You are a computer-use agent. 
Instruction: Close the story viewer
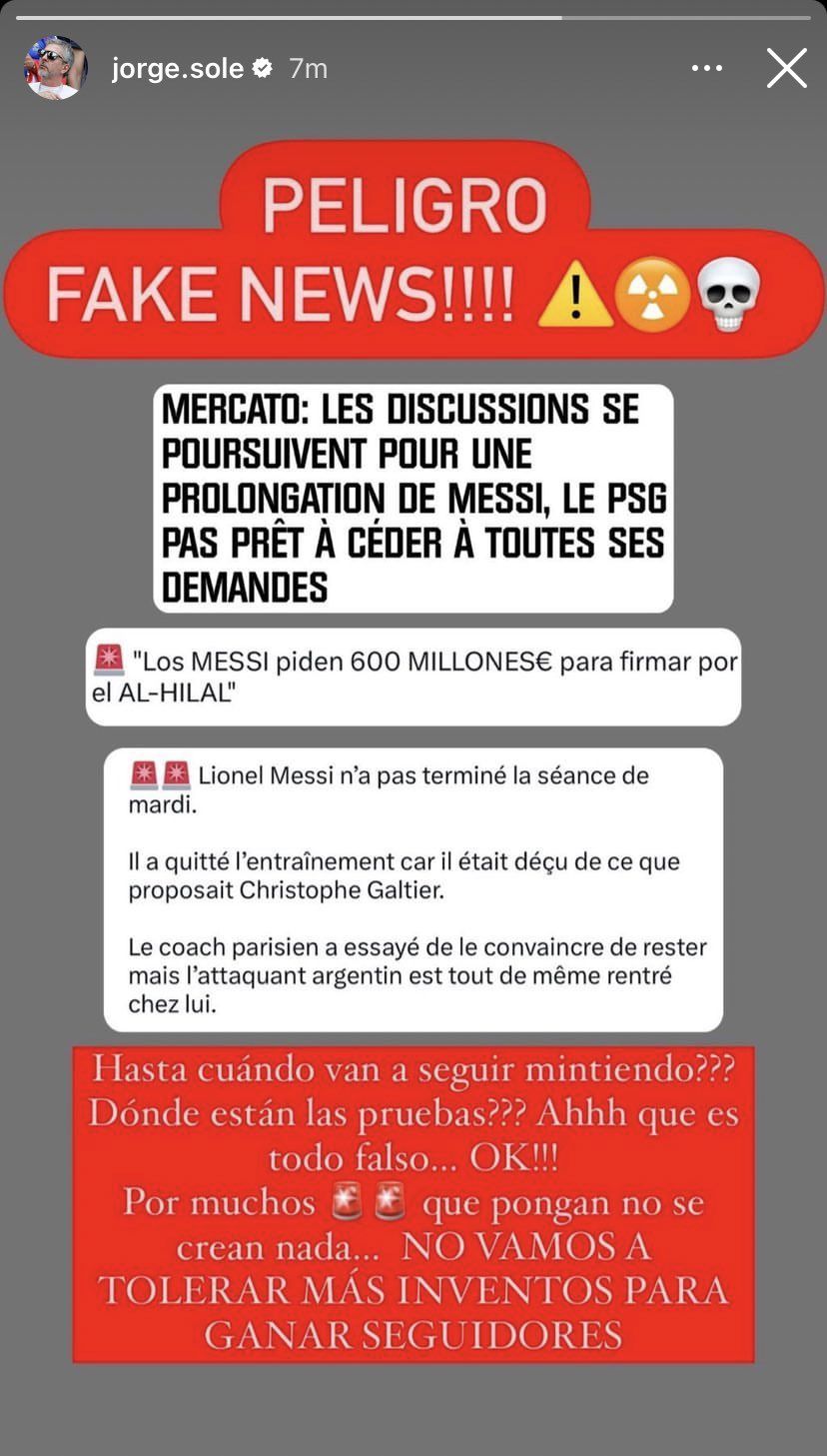(x=786, y=68)
